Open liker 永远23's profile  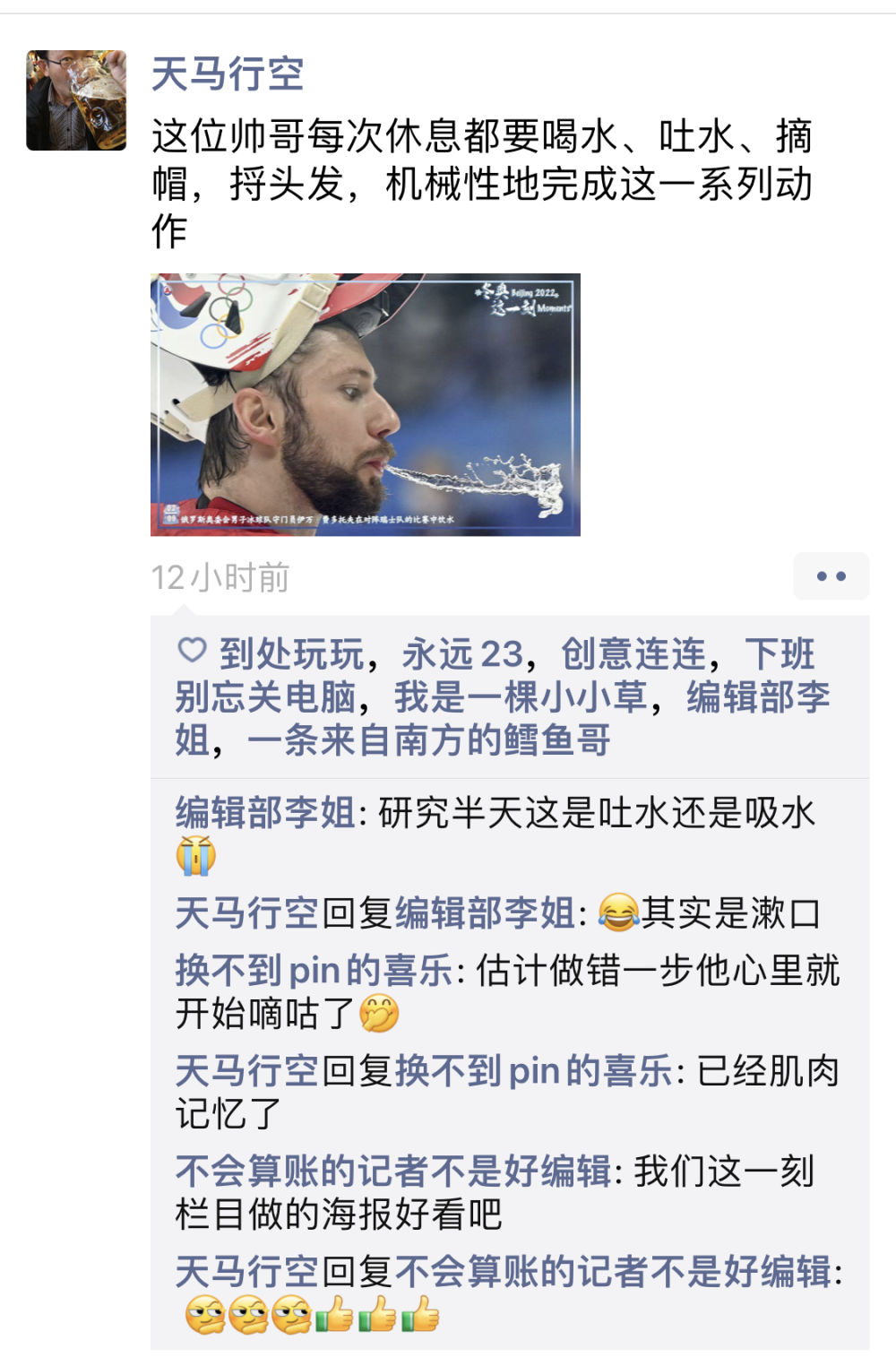(x=461, y=654)
